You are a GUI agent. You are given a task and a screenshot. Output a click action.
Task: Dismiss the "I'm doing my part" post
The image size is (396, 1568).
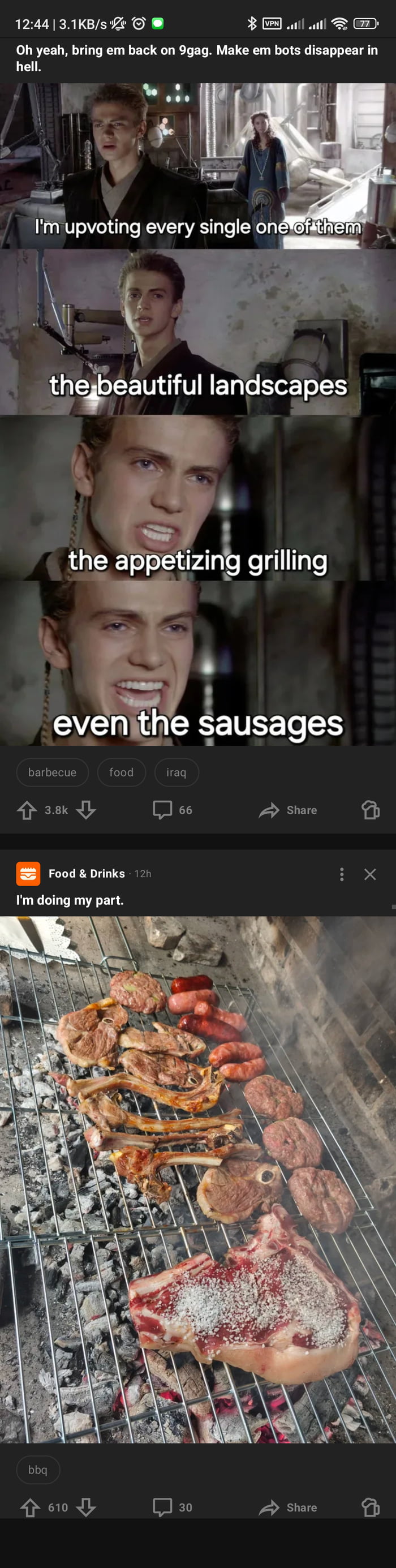click(370, 875)
